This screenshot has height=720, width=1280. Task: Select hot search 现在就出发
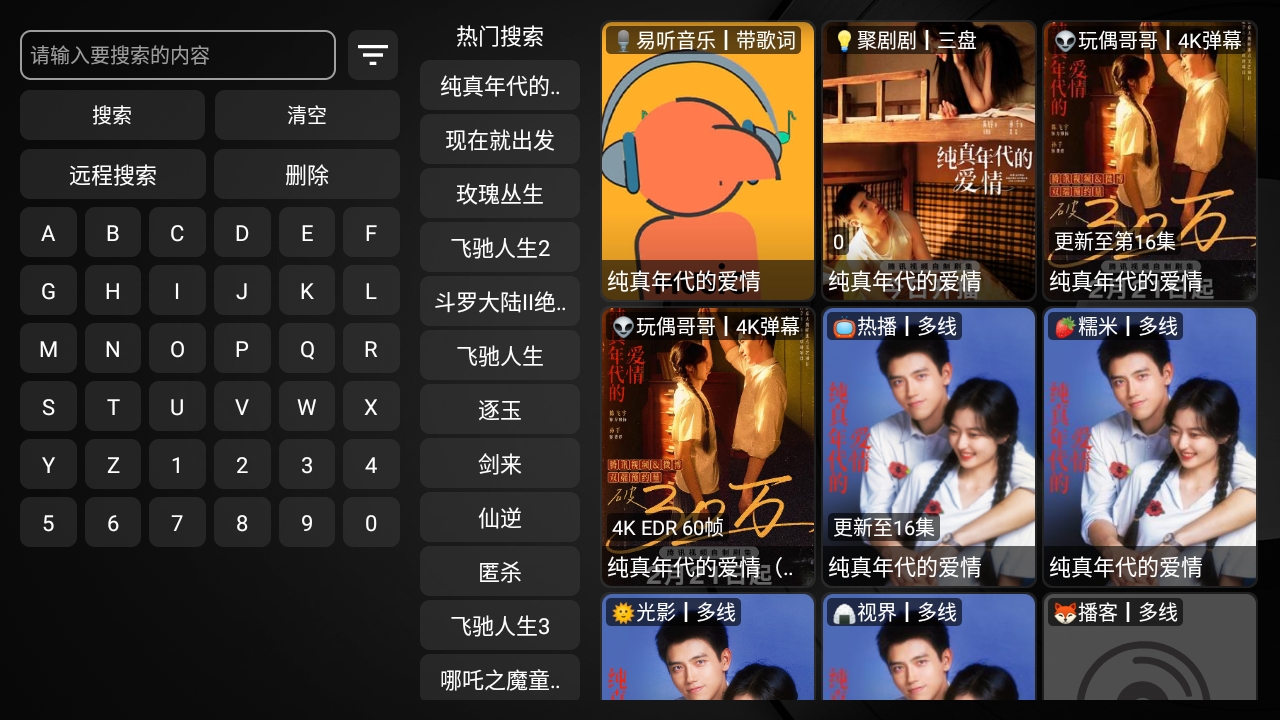click(x=500, y=140)
